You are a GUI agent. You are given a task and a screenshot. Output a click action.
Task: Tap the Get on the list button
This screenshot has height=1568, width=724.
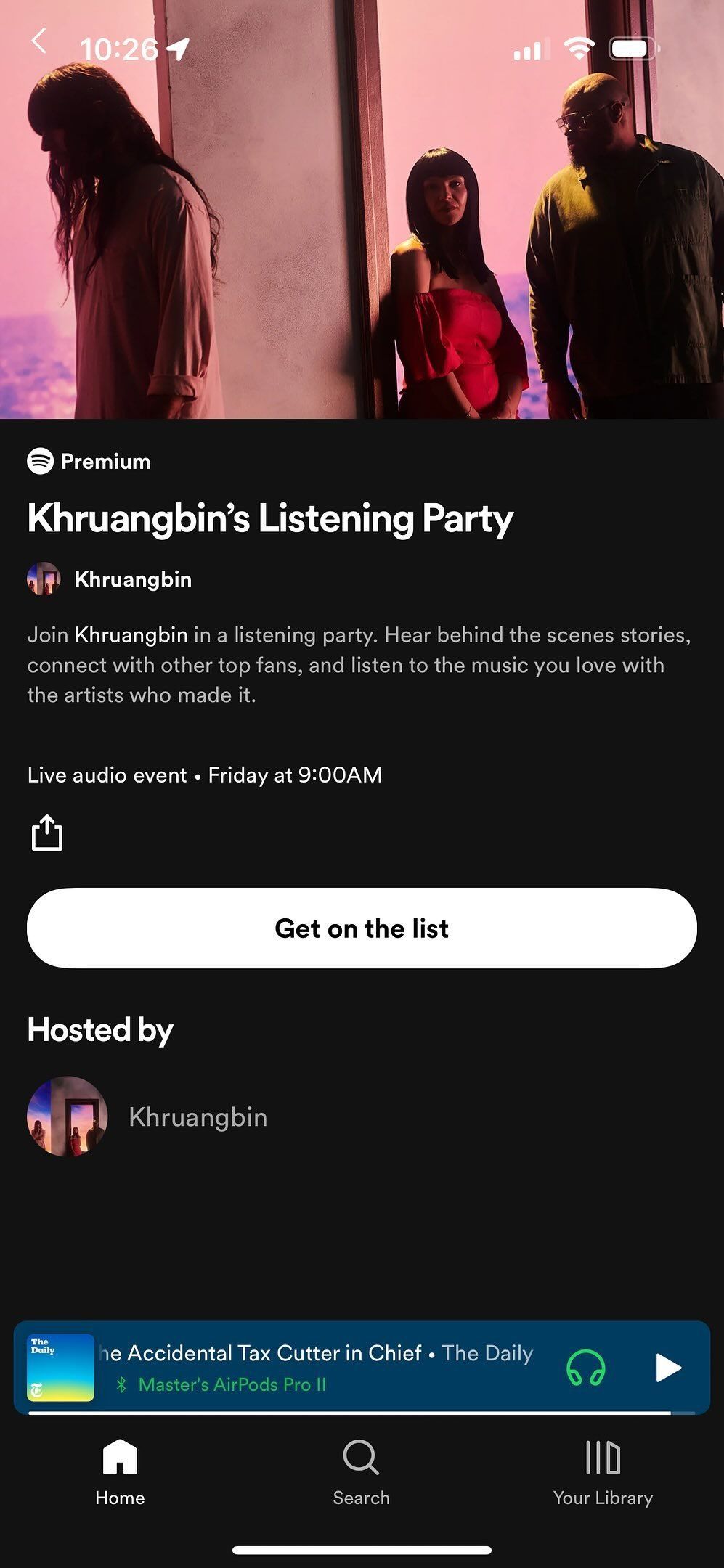pos(362,928)
